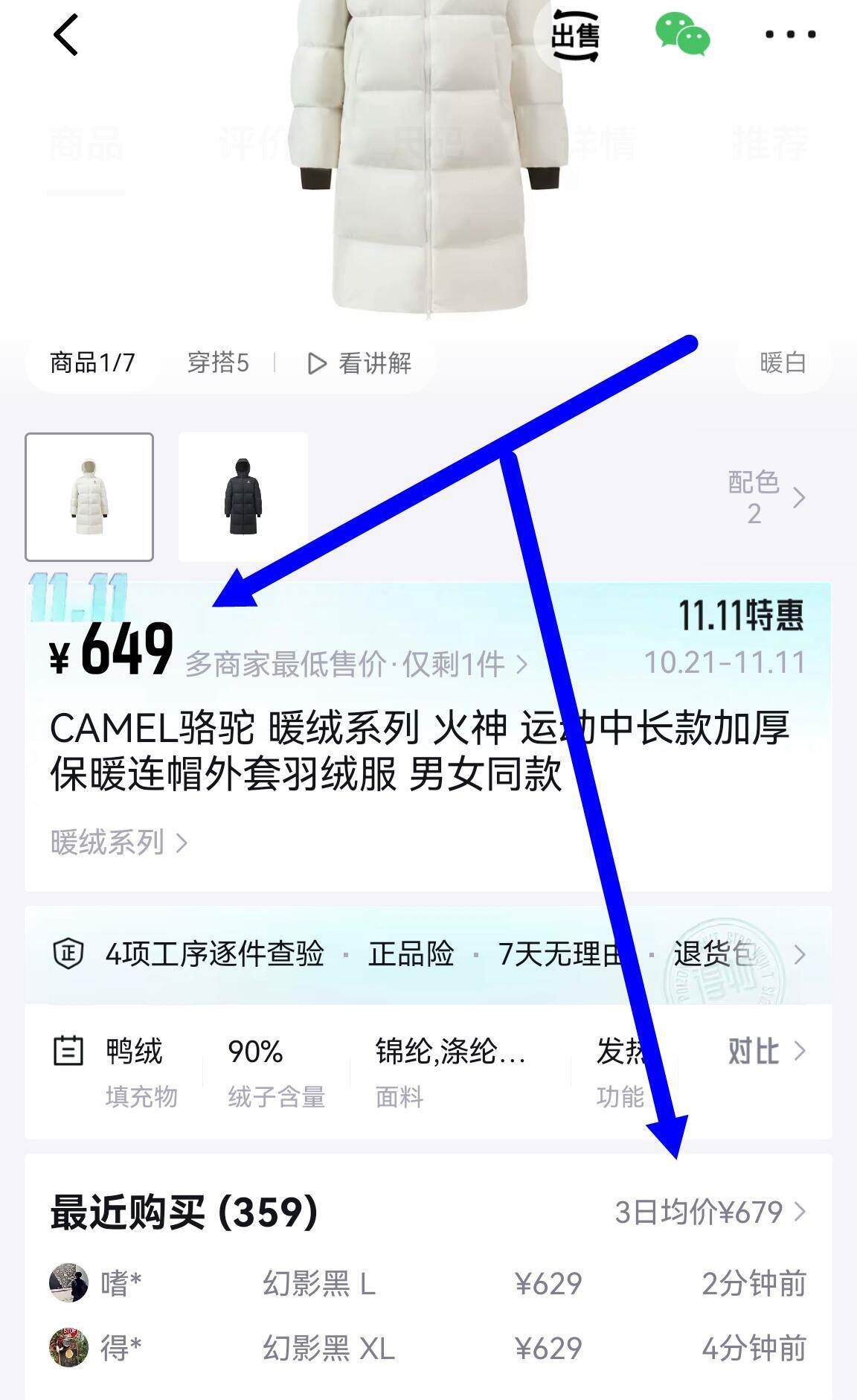Open the three-dot more options menu
This screenshot has width=857, height=1400.
[x=791, y=33]
